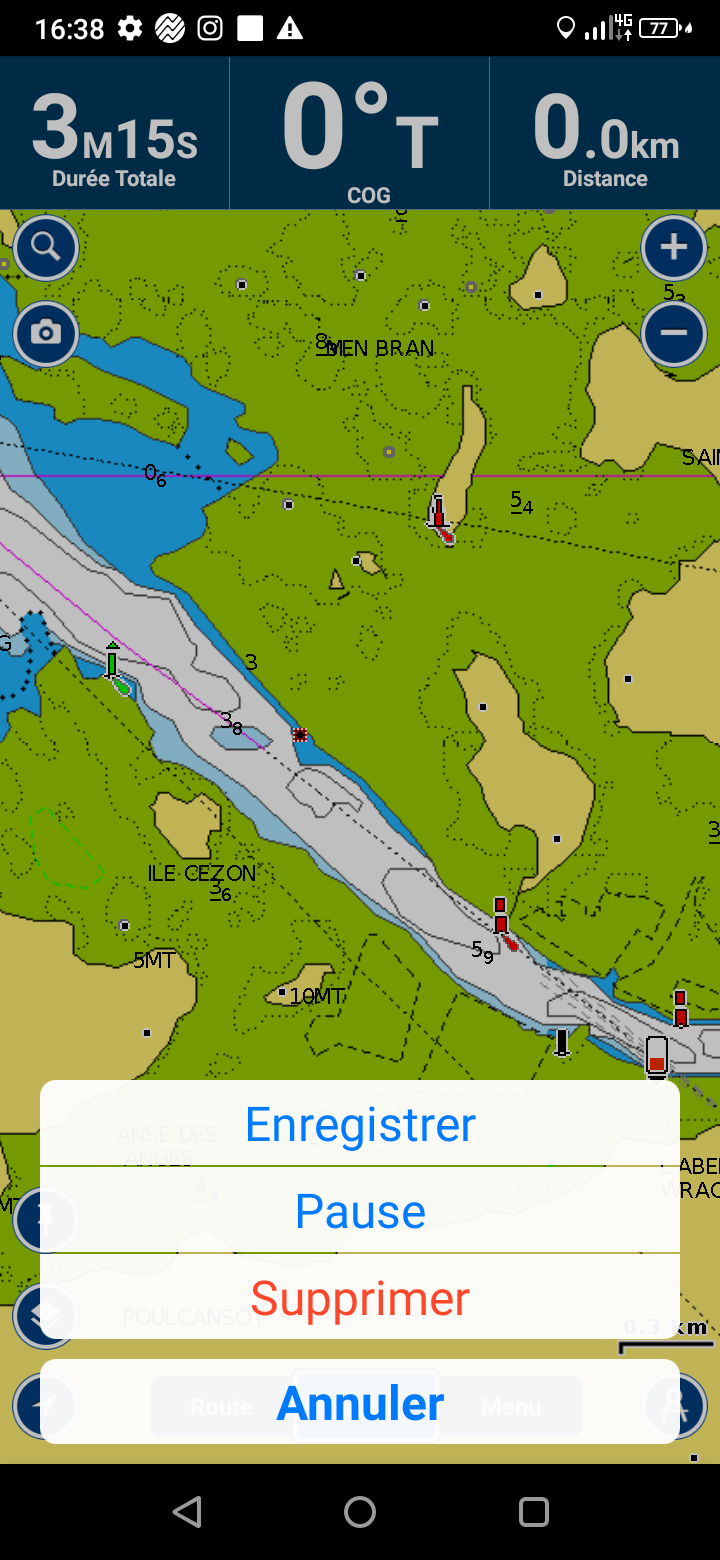Screen dimensions: 720x1560
Task: Select Enregistrer to save the track
Action: tap(360, 1123)
